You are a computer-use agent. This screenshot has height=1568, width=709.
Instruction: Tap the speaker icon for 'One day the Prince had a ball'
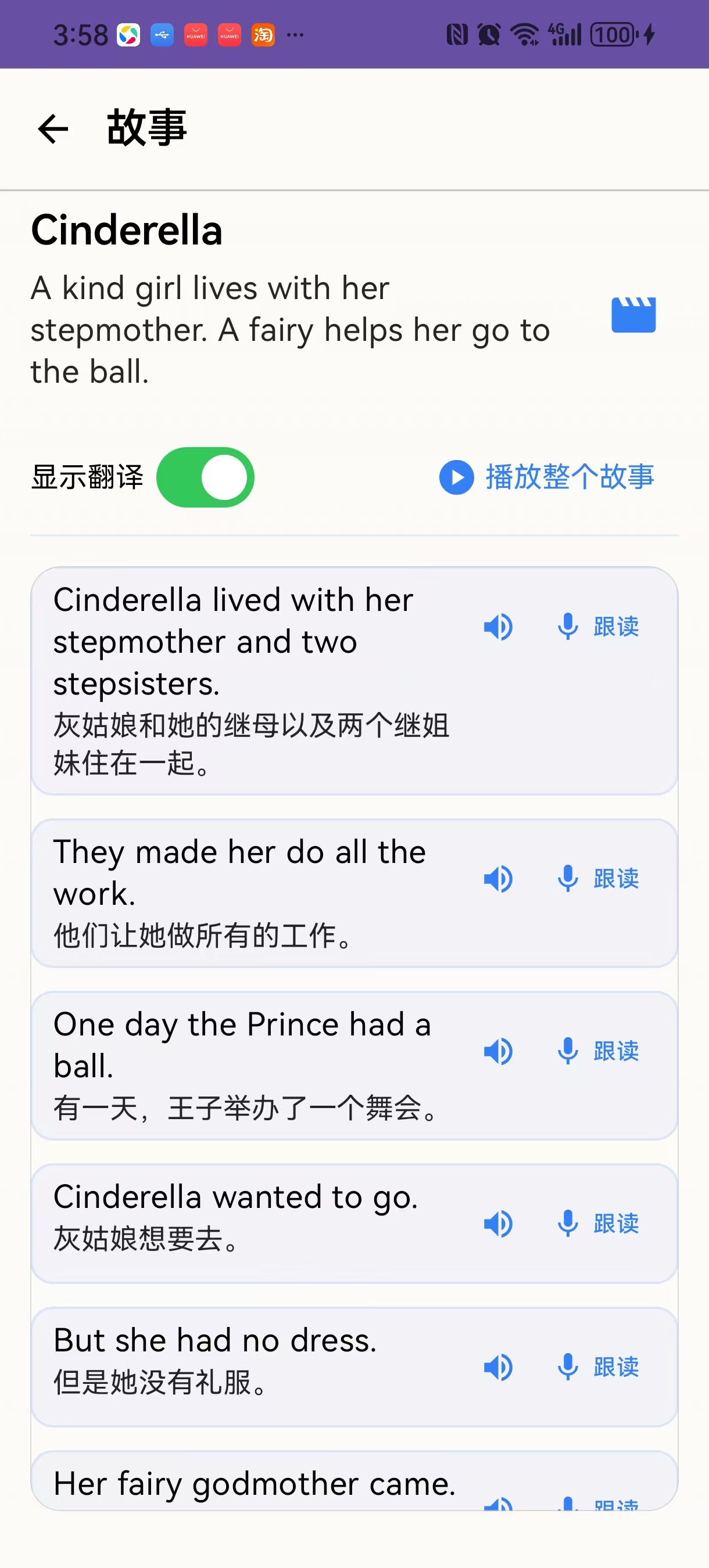[x=497, y=1051]
